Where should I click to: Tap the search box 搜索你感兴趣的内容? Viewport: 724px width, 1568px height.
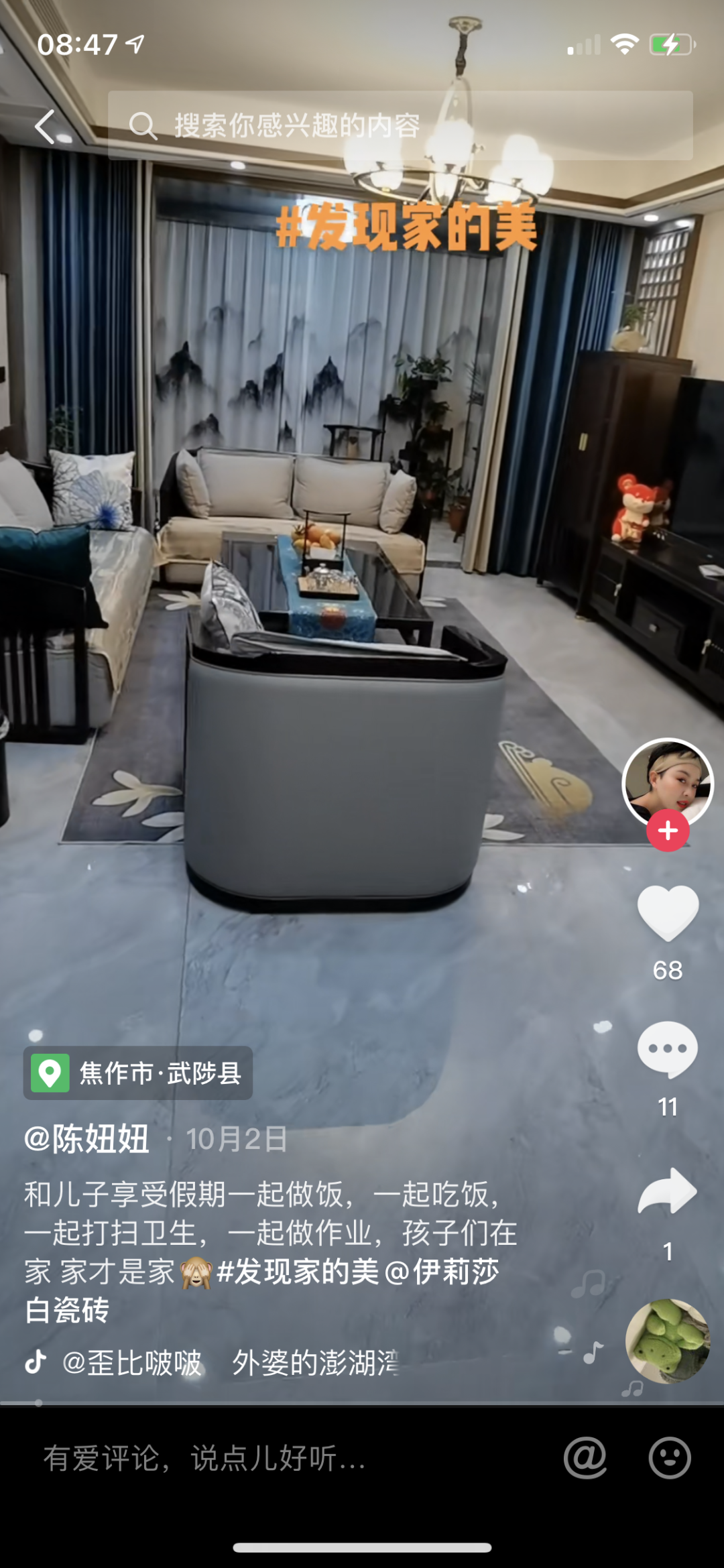click(400, 125)
